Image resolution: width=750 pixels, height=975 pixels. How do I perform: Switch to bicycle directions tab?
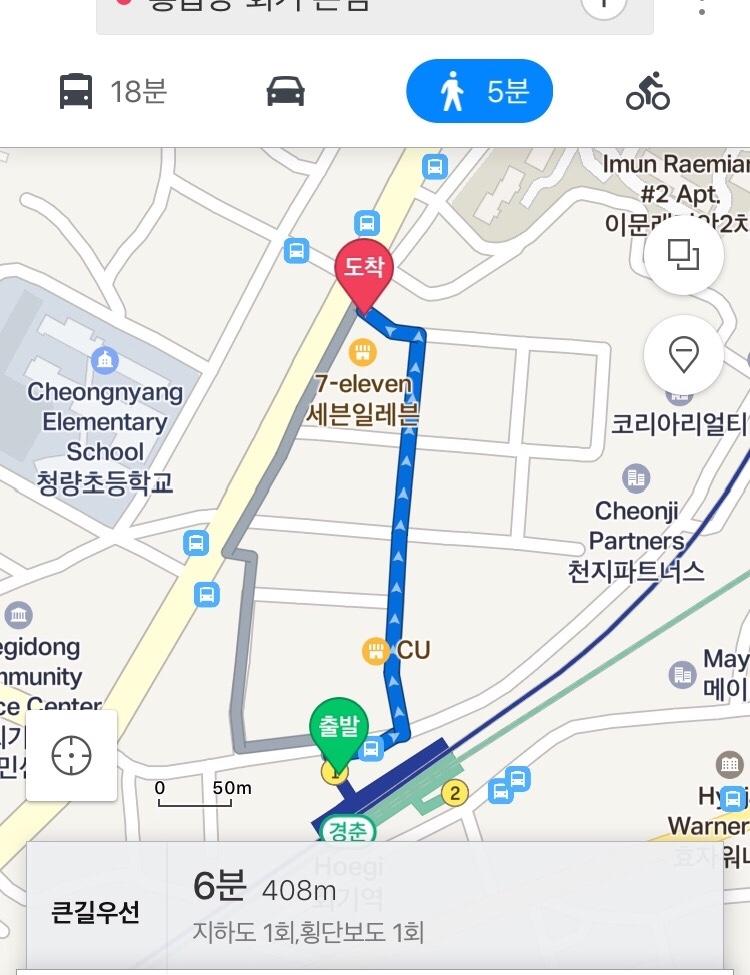pyautogui.click(x=647, y=92)
